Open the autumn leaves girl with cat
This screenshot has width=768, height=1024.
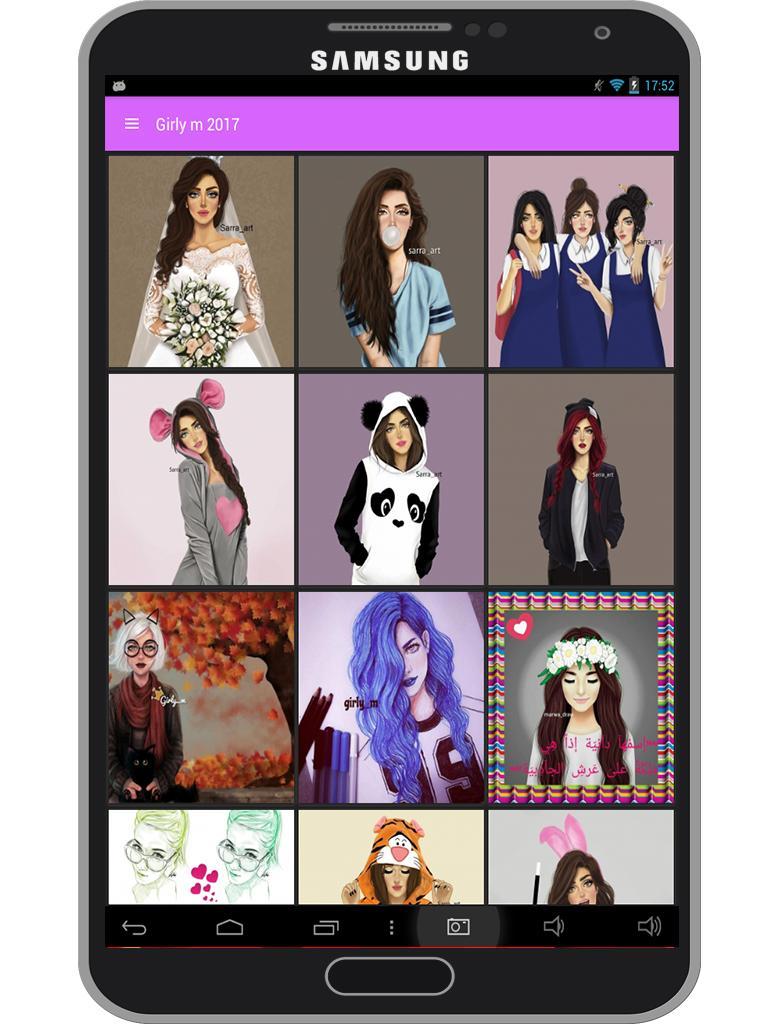pos(201,697)
